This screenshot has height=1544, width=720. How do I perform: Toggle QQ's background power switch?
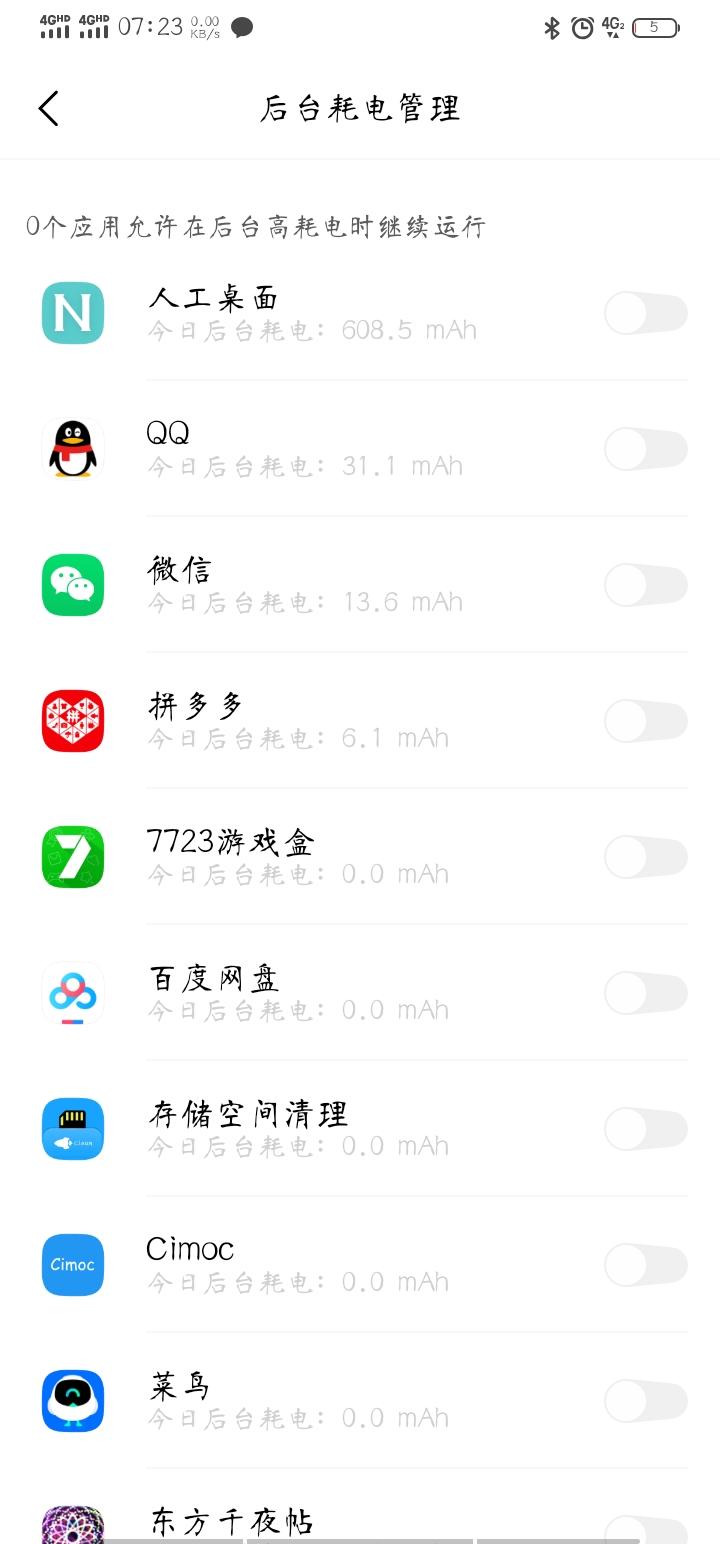tap(645, 449)
